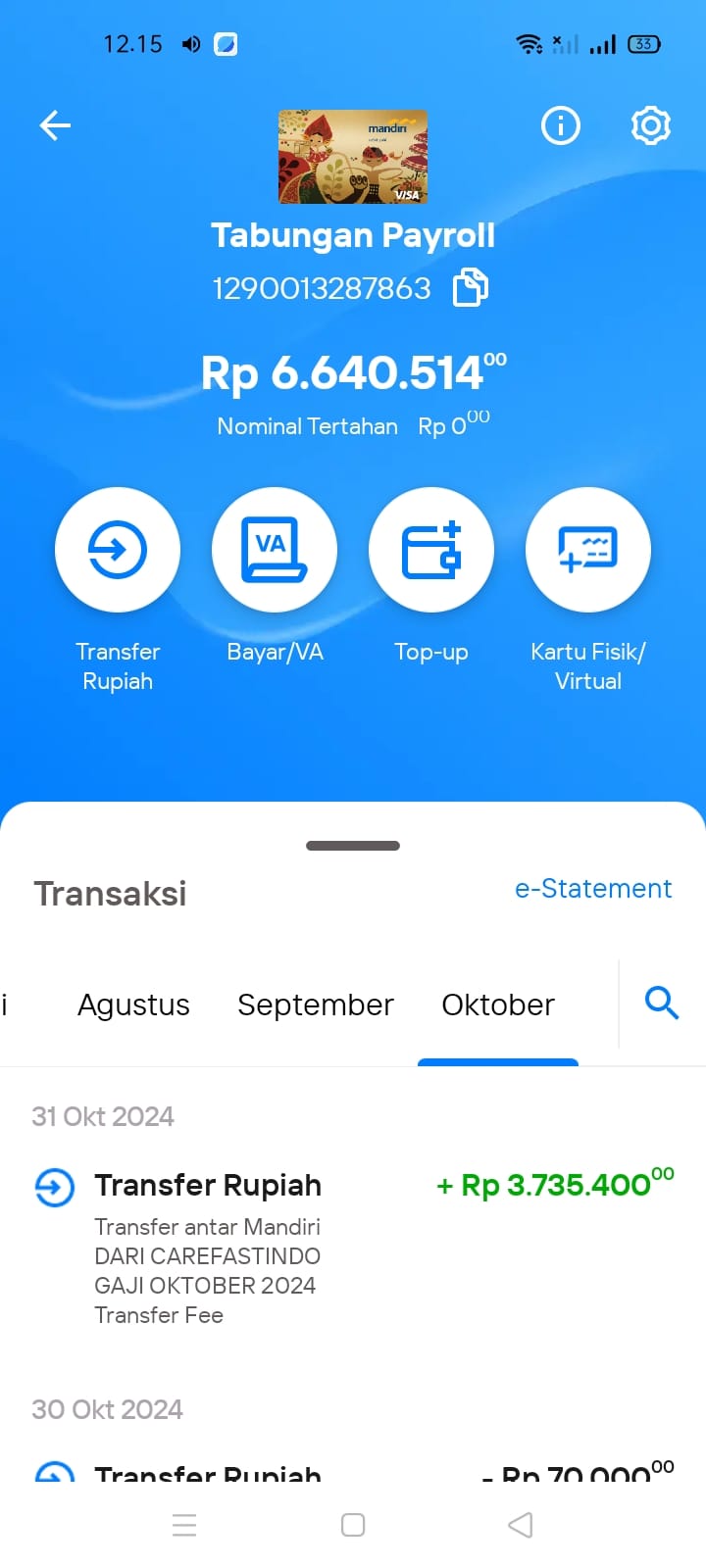
Task: Copy the account number
Action: tap(471, 288)
